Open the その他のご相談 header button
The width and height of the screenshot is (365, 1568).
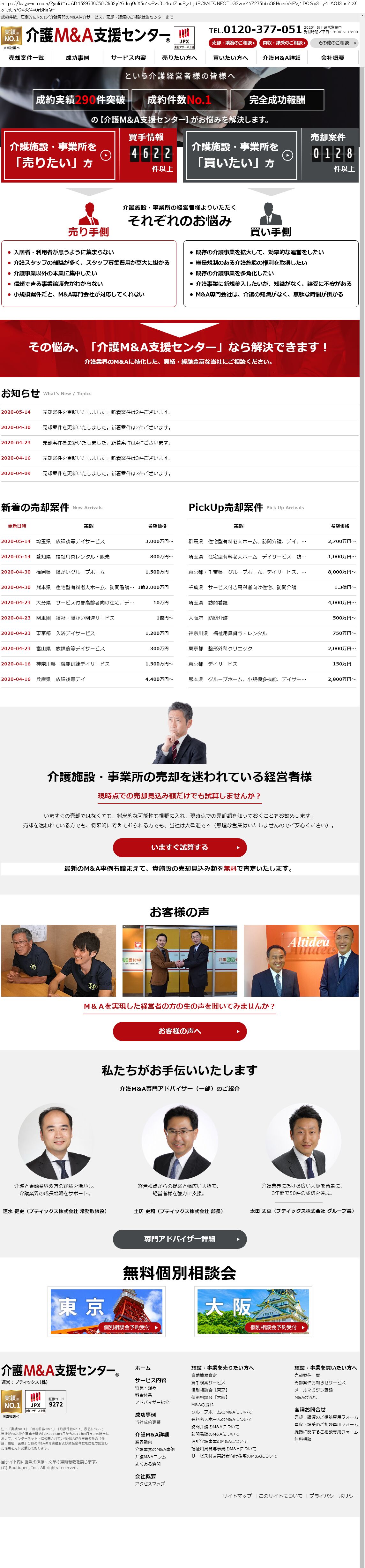pyautogui.click(x=336, y=43)
